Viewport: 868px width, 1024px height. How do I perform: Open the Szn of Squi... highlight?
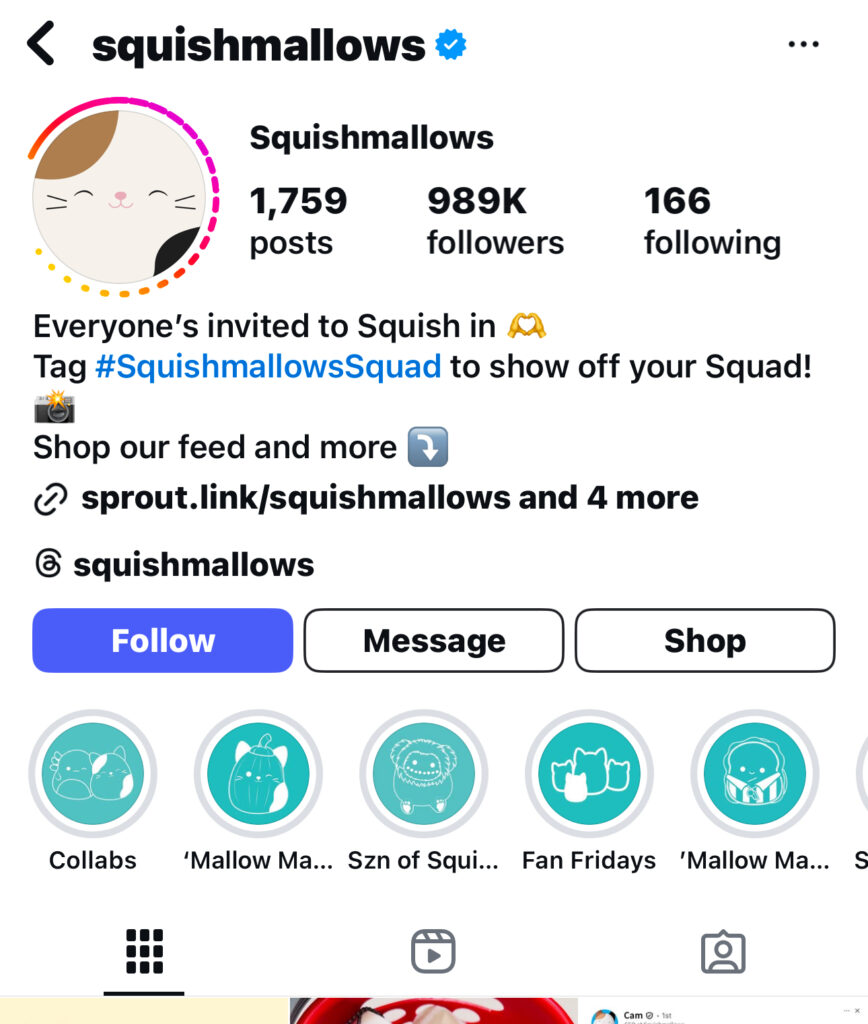[x=423, y=774]
